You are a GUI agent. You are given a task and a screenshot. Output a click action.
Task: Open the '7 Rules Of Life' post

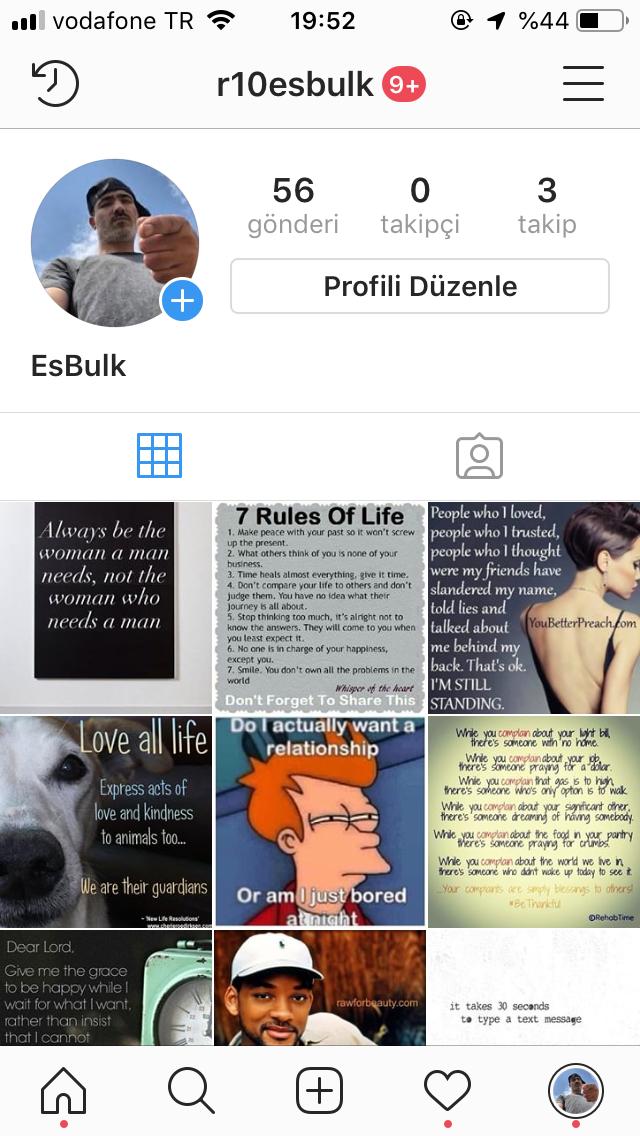coord(320,607)
